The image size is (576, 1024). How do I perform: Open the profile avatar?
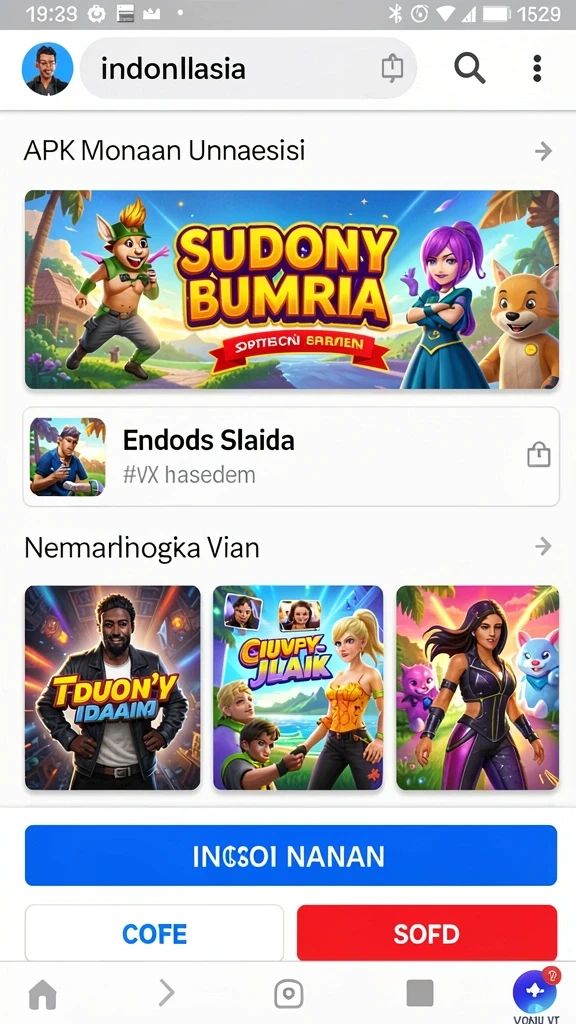(x=47, y=69)
